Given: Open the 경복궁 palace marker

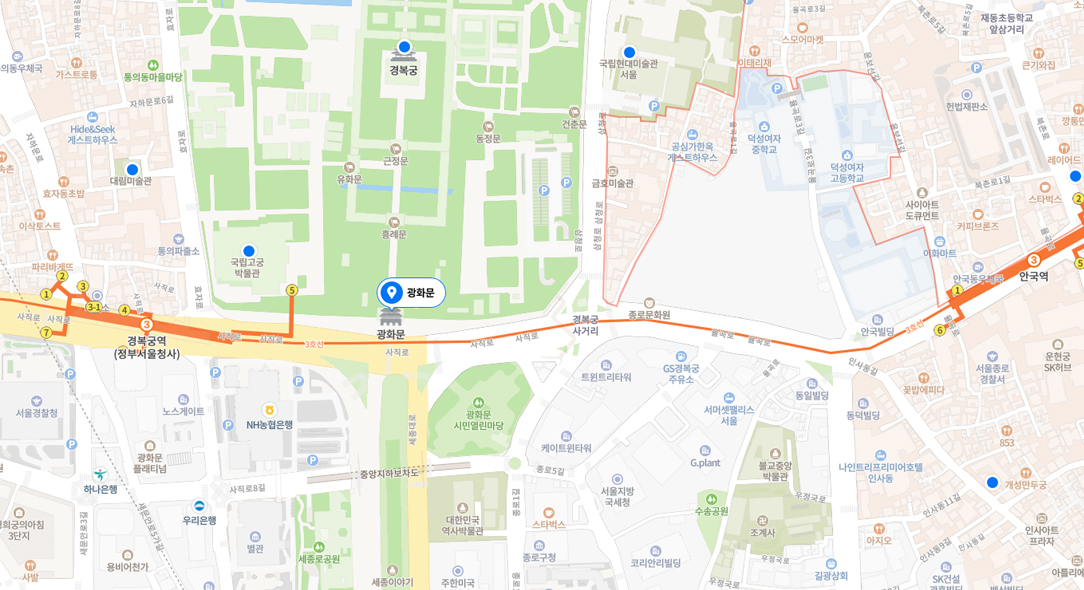Looking at the screenshot, I should 404,47.
